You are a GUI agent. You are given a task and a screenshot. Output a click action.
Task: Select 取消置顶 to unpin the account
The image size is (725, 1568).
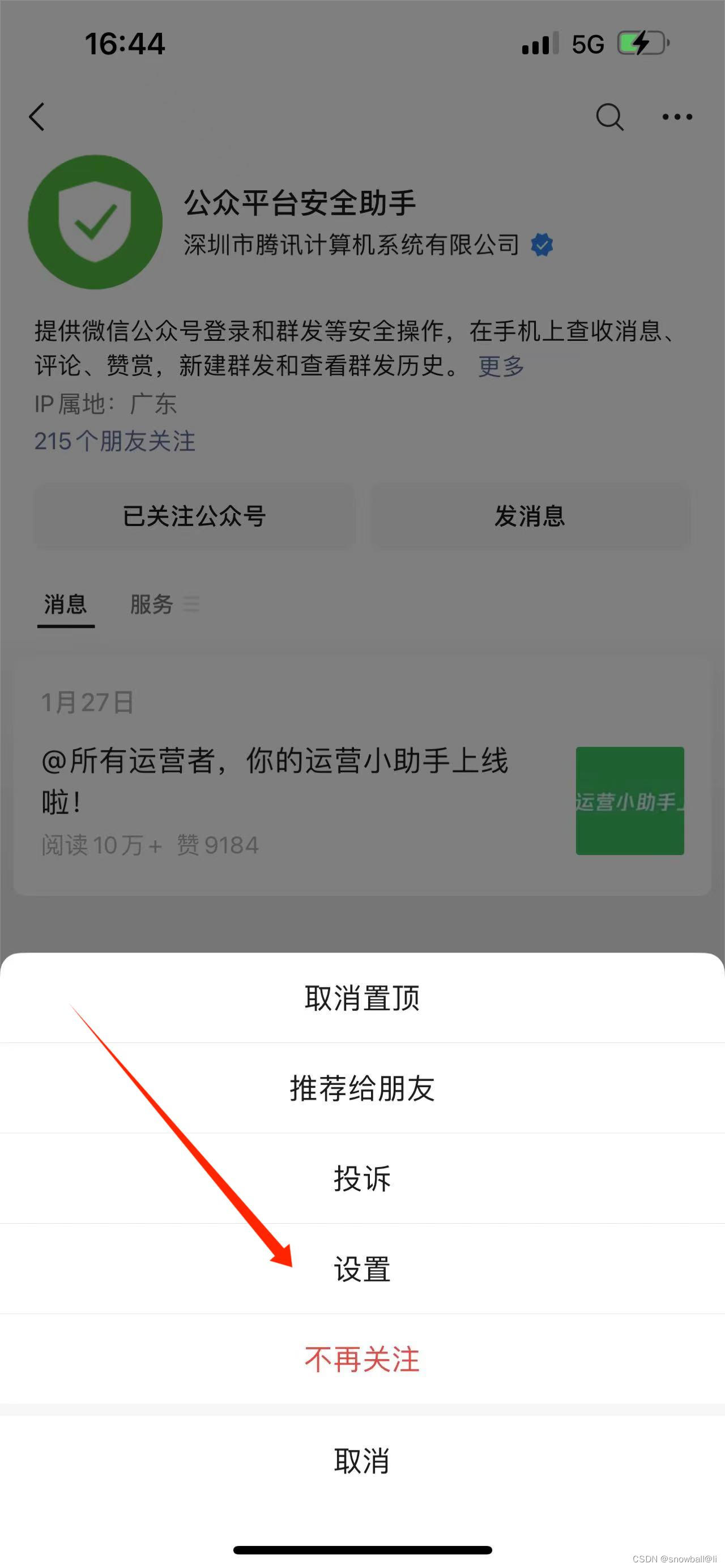(x=362, y=999)
